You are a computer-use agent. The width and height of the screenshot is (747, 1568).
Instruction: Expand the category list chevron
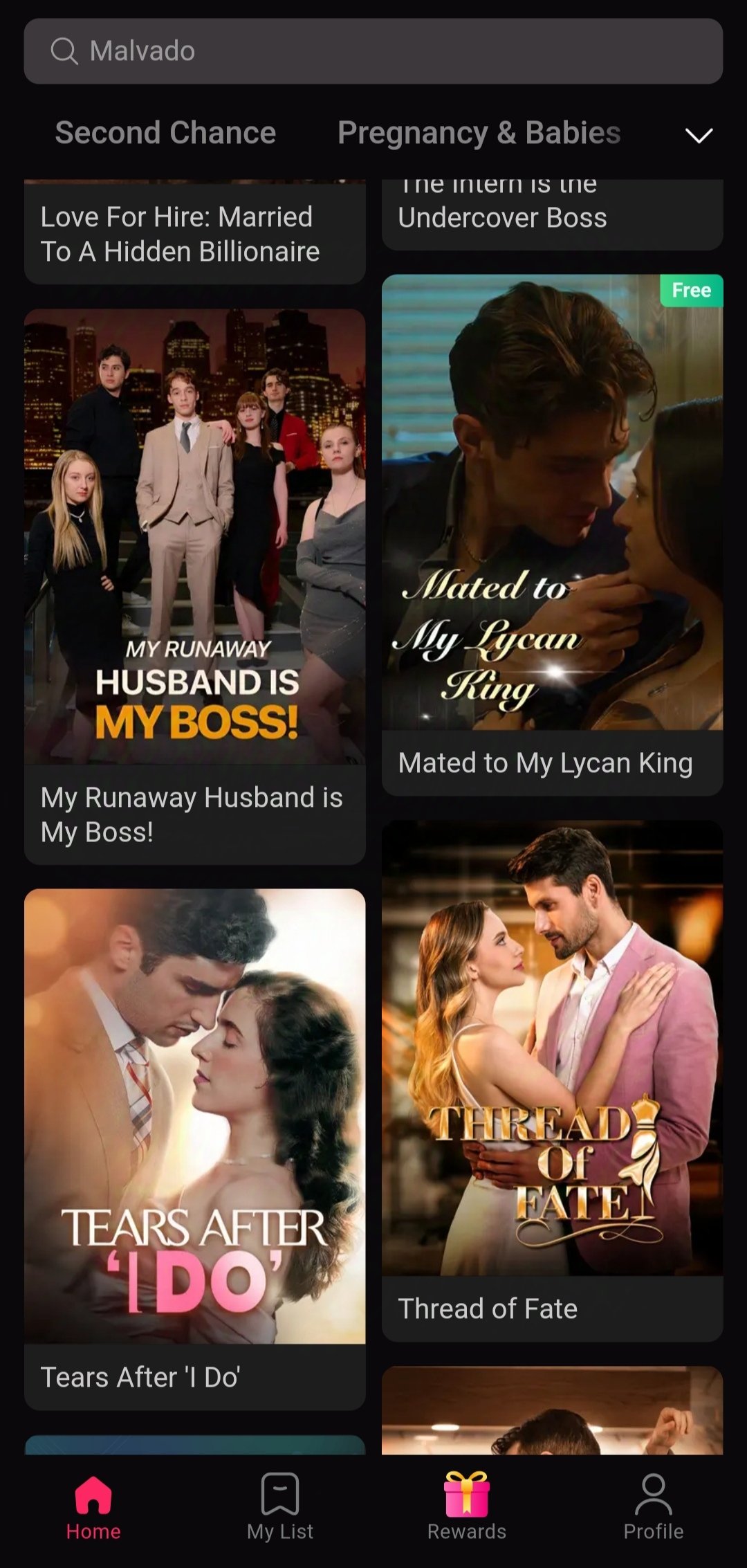point(699,135)
